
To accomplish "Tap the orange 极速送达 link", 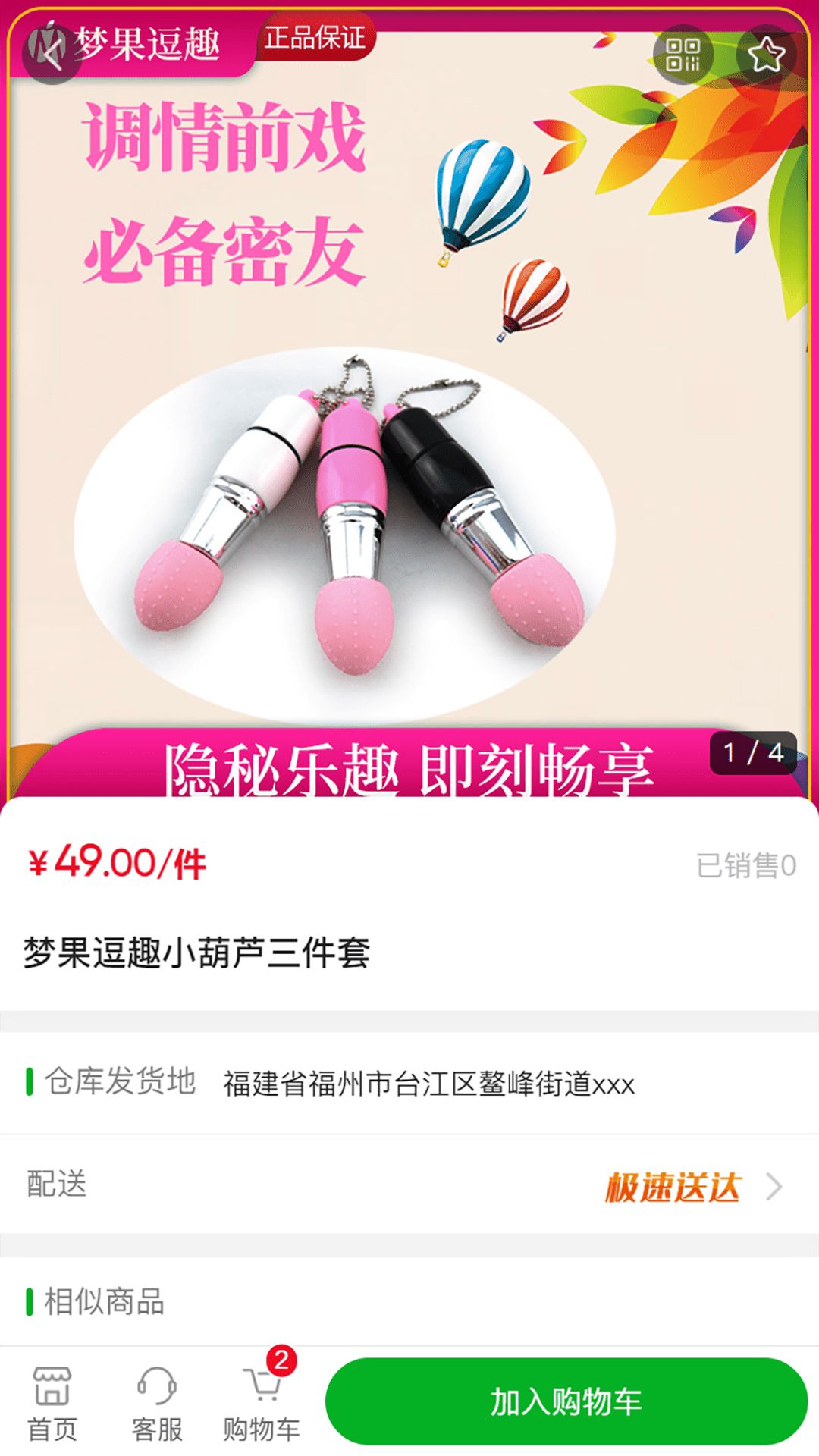I will coord(672,1187).
